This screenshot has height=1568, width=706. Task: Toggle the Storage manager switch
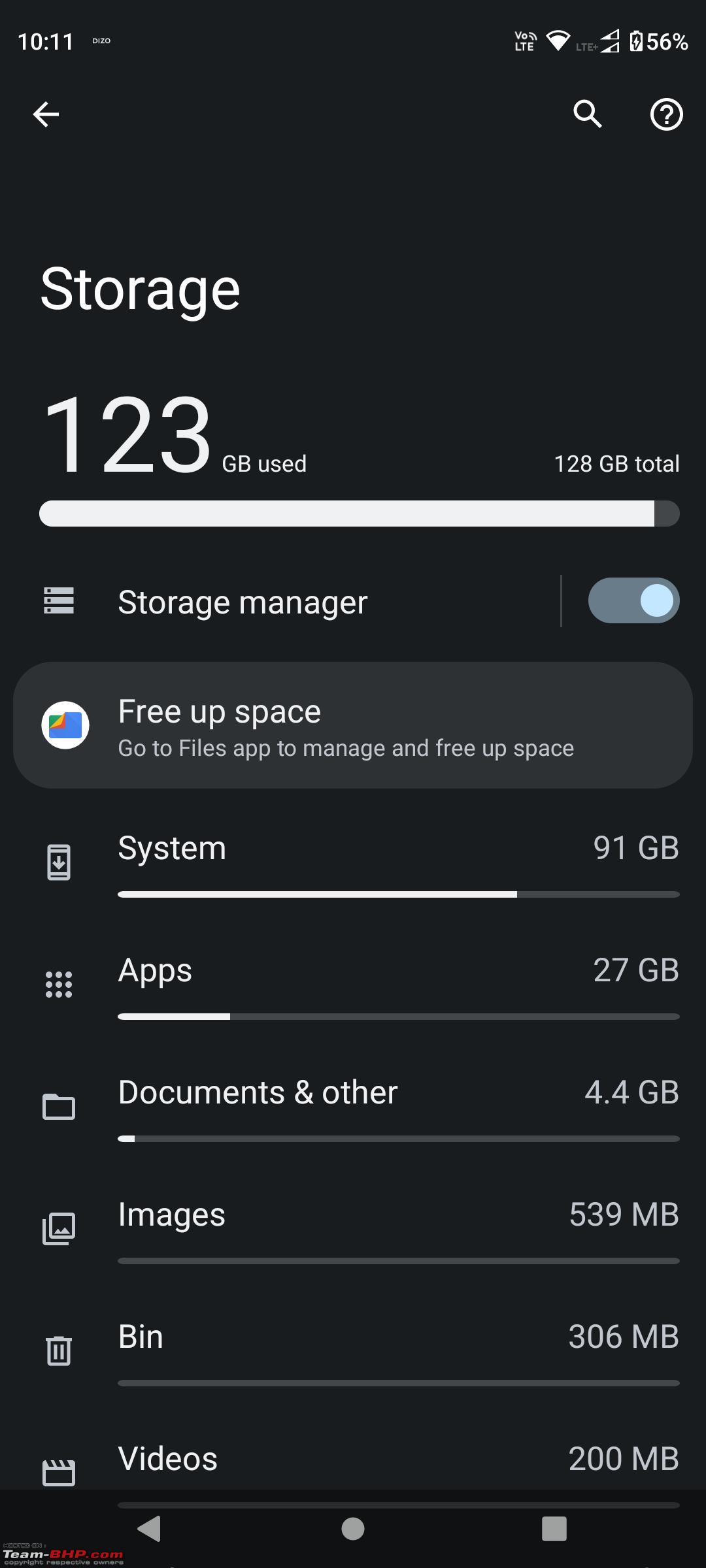(x=633, y=600)
